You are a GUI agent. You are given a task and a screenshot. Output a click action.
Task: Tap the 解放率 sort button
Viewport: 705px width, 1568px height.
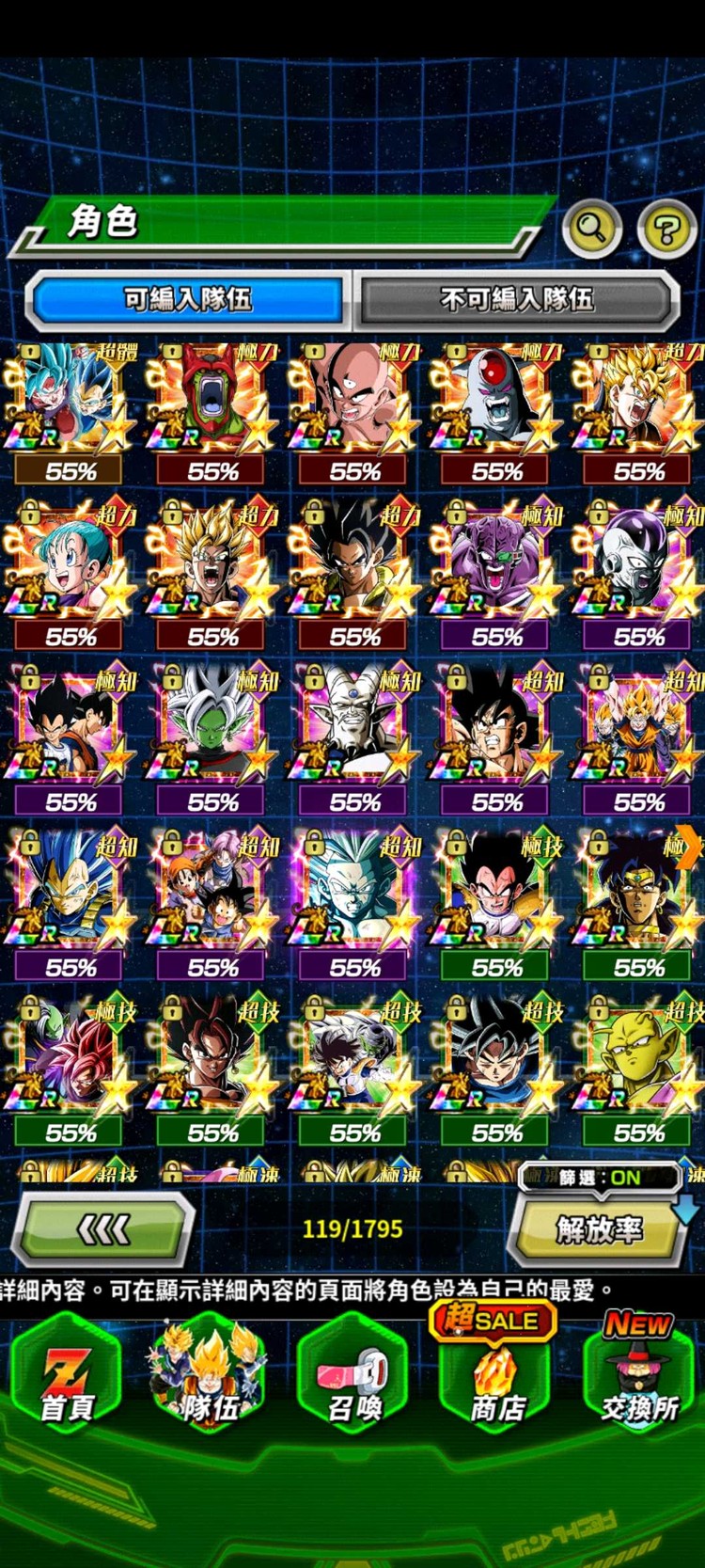coord(599,1228)
